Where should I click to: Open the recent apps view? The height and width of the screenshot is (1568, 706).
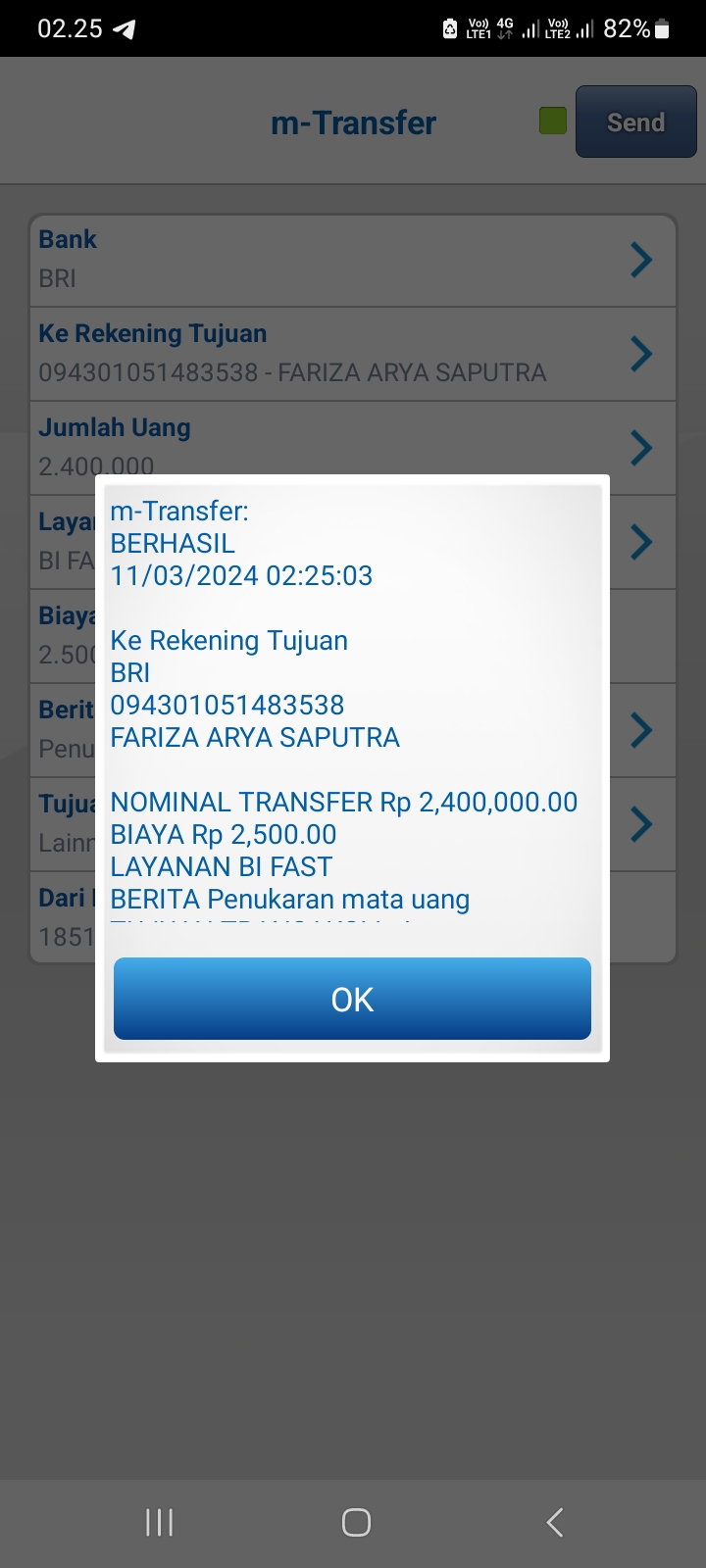point(159,1522)
